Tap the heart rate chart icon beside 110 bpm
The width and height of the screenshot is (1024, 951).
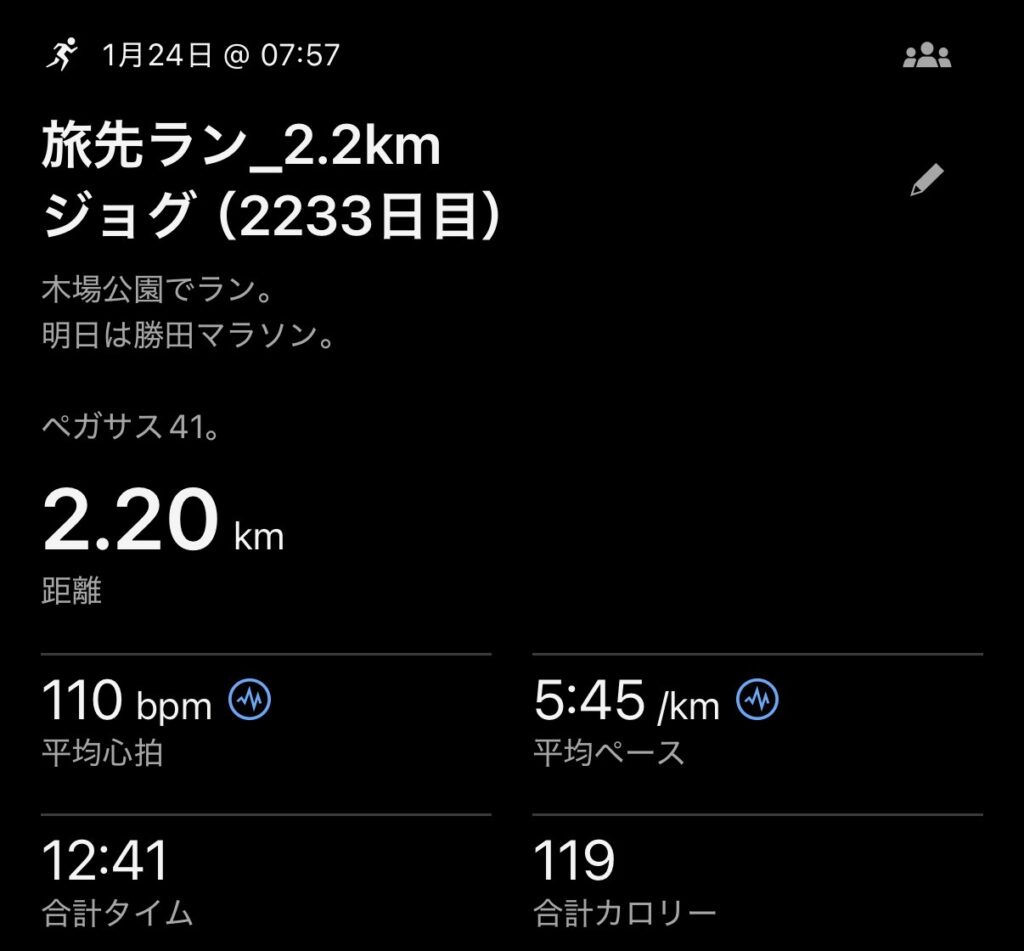[x=250, y=700]
